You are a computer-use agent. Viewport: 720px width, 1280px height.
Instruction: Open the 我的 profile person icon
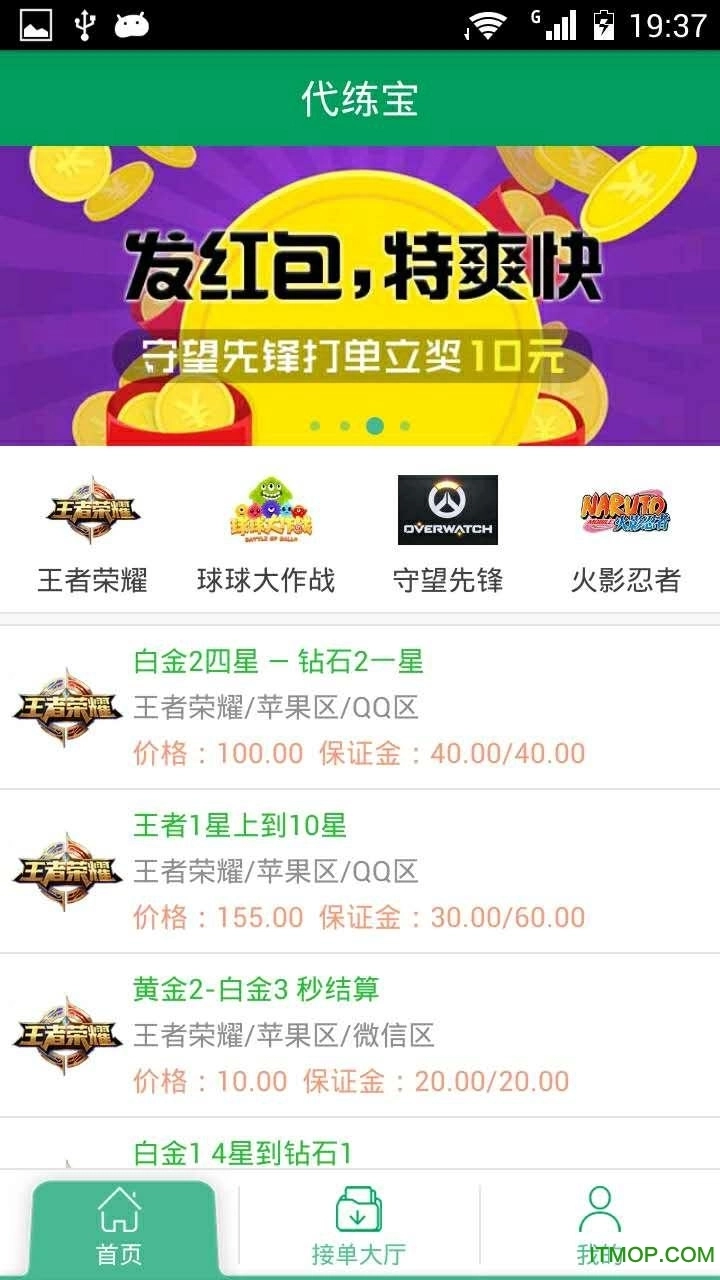(x=600, y=1210)
